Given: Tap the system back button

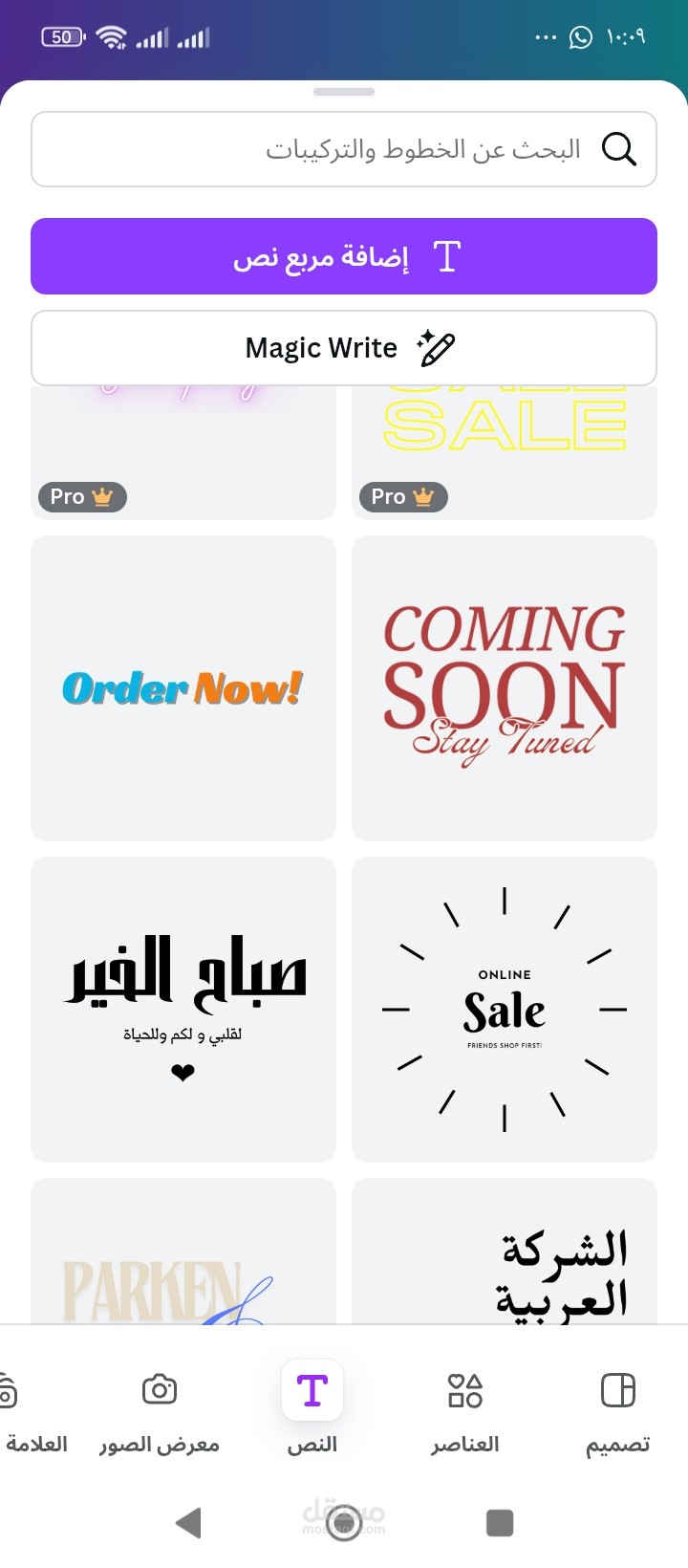Looking at the screenshot, I should [x=189, y=1522].
